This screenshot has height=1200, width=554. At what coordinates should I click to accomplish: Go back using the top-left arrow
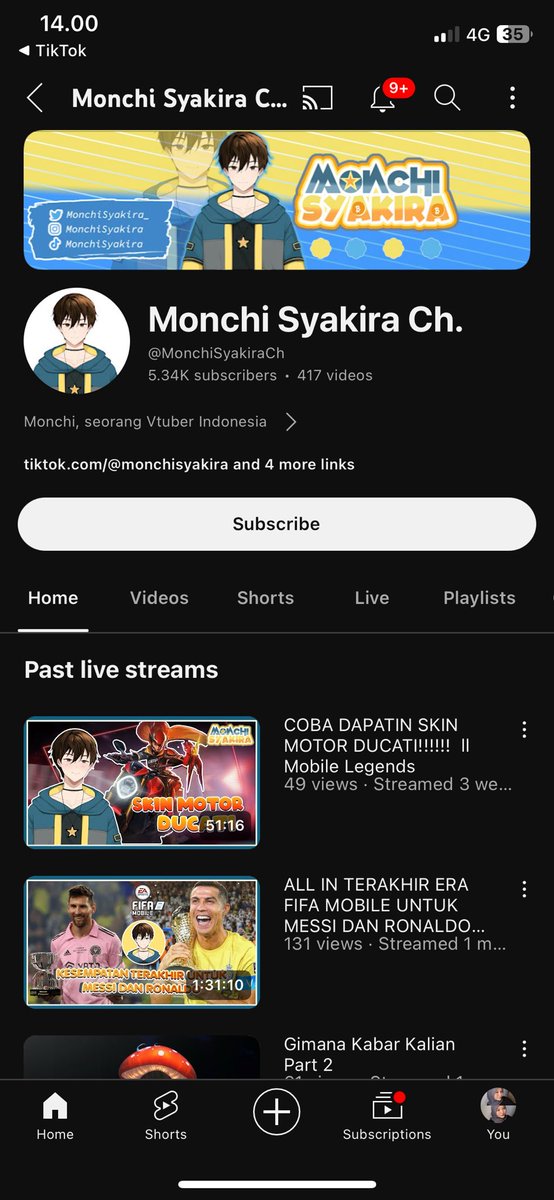coord(35,98)
